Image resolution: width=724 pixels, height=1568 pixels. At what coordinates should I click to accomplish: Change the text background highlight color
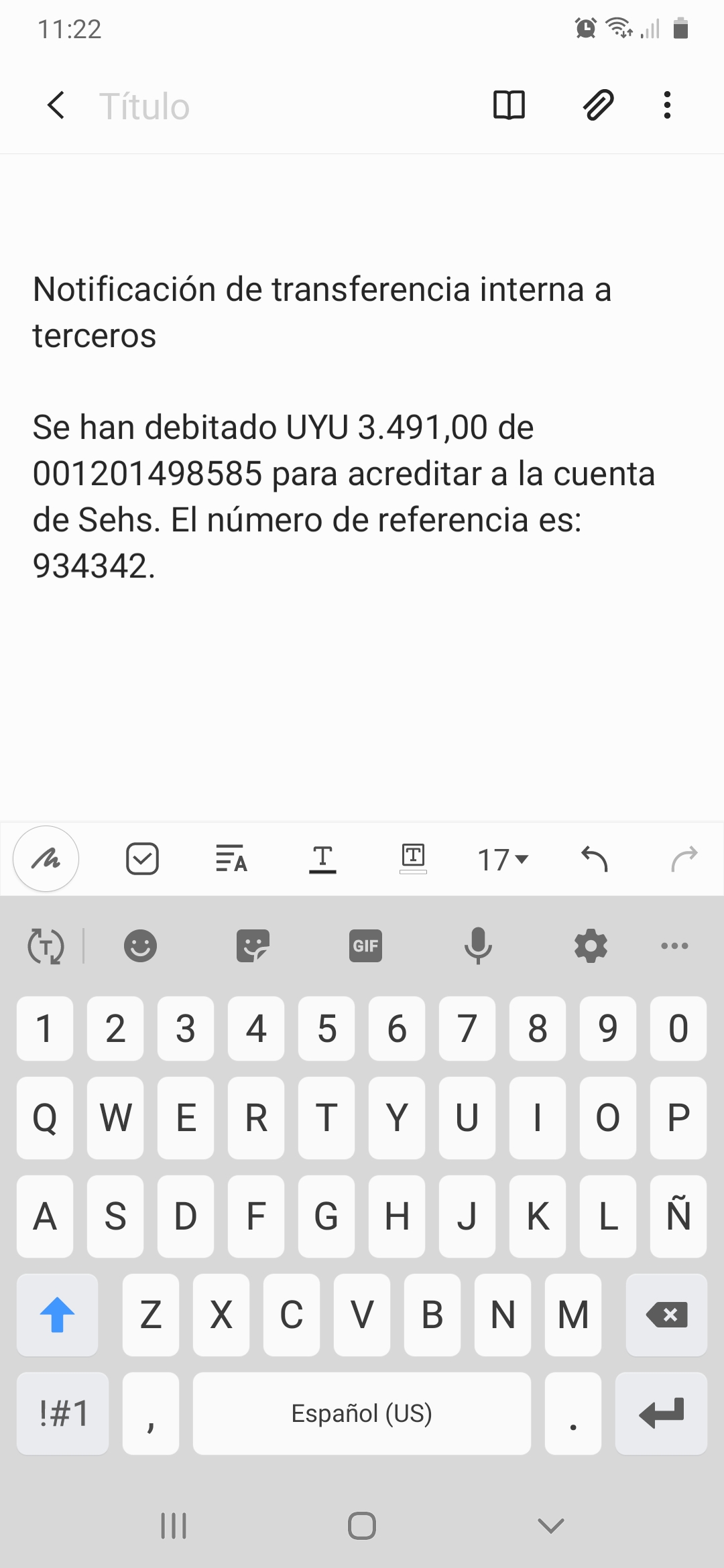(413, 859)
